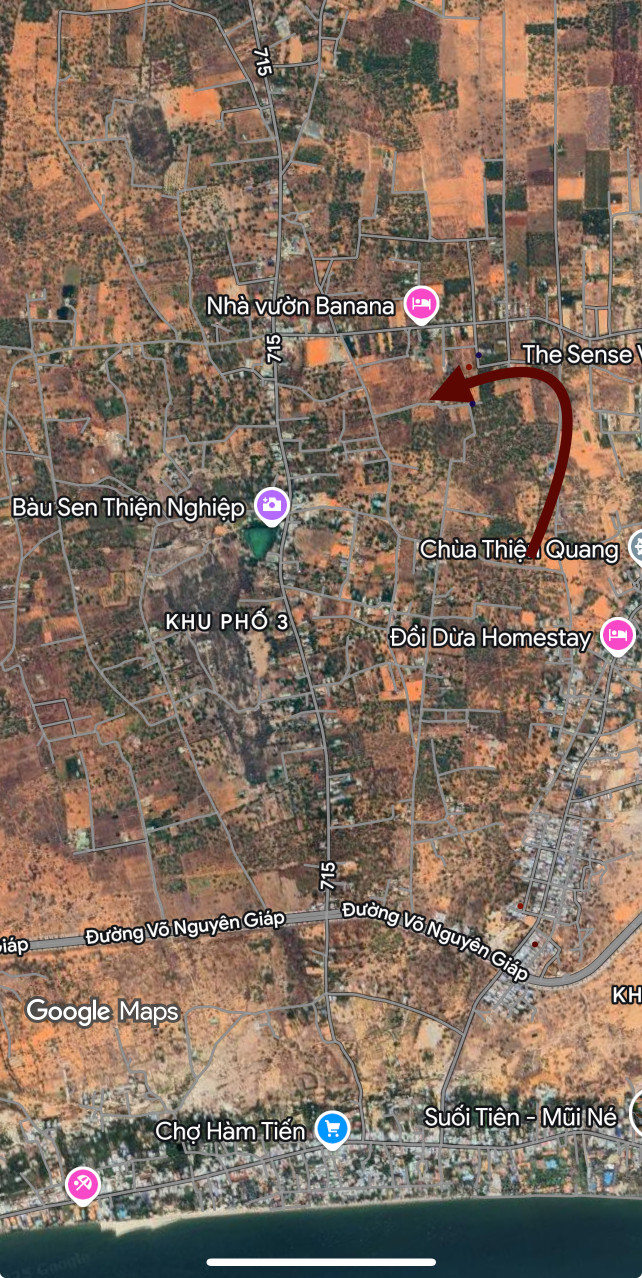Open the Nhà vườn Banana lodging pin
This screenshot has height=1278, width=642.
(x=422, y=304)
